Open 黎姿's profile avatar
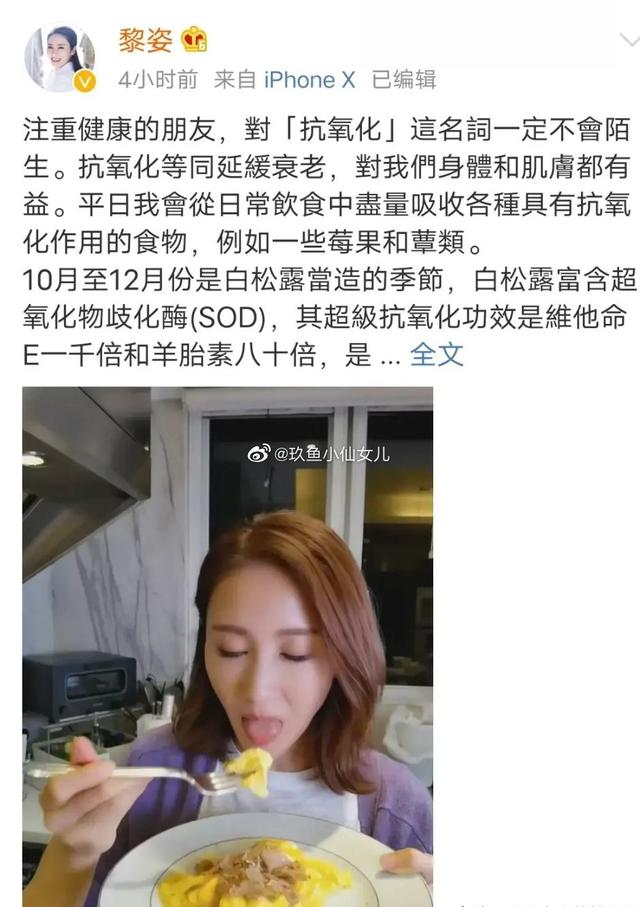This screenshot has height=907, width=640. click(58, 58)
